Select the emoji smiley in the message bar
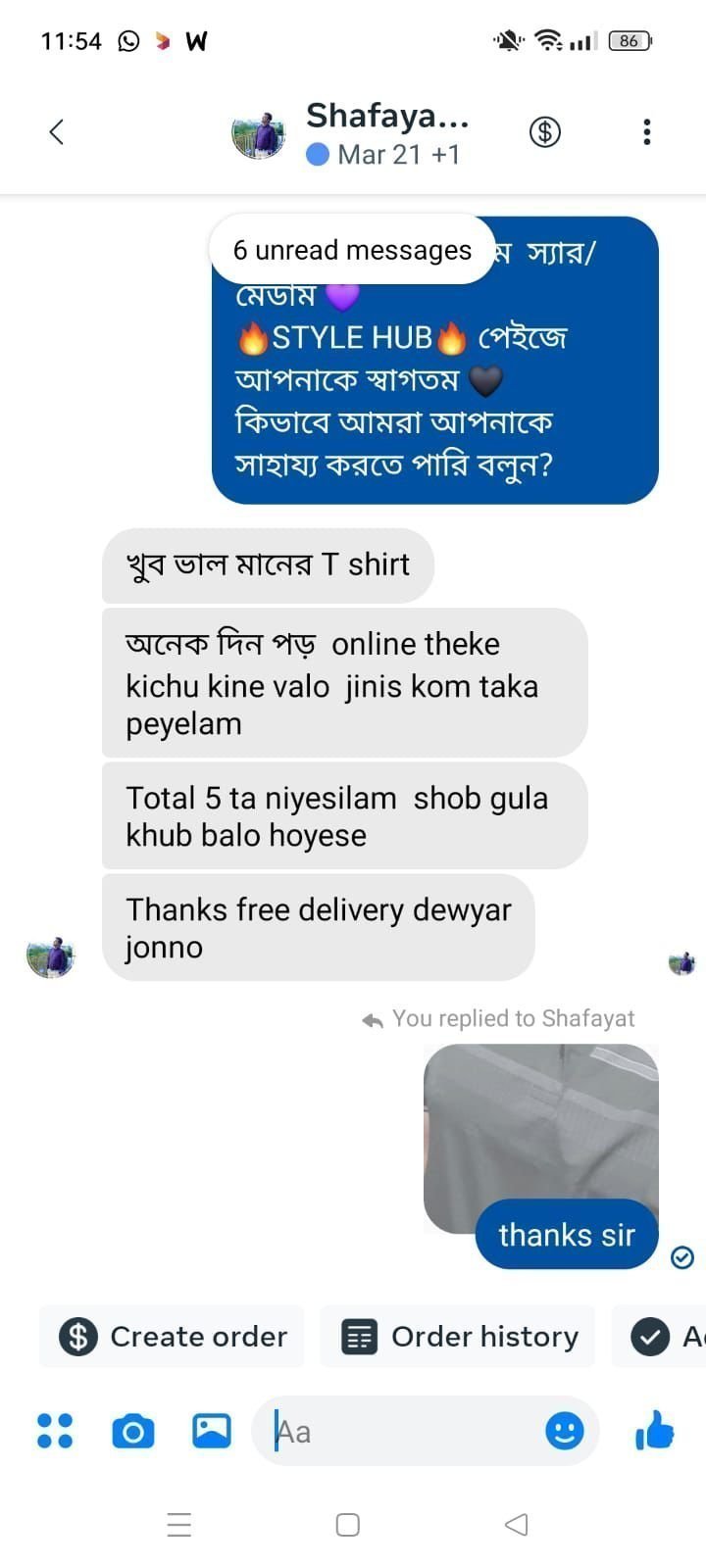Viewport: 706px width, 1568px height. coord(564,1431)
